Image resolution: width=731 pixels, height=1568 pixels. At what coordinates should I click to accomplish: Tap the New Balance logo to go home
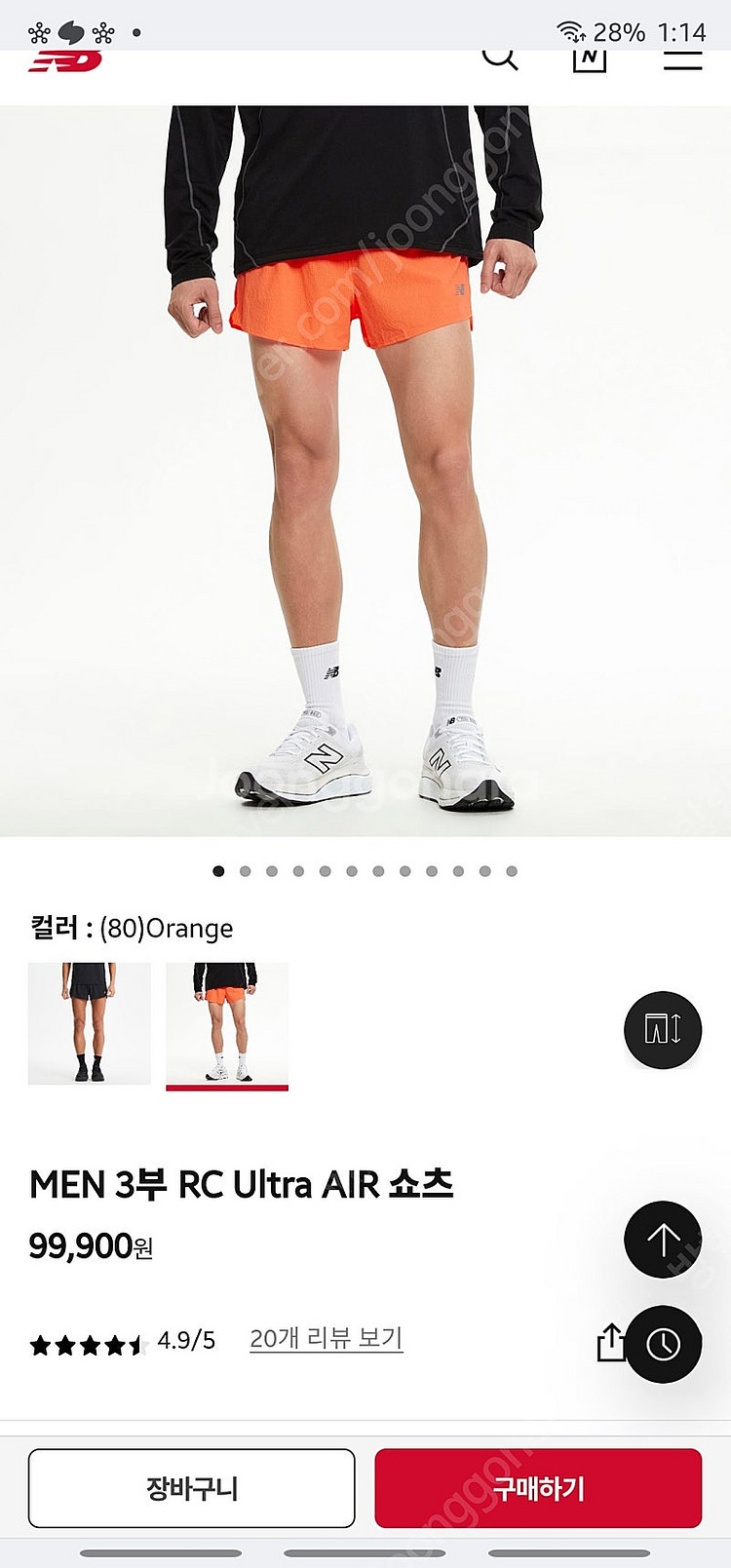pyautogui.click(x=64, y=62)
